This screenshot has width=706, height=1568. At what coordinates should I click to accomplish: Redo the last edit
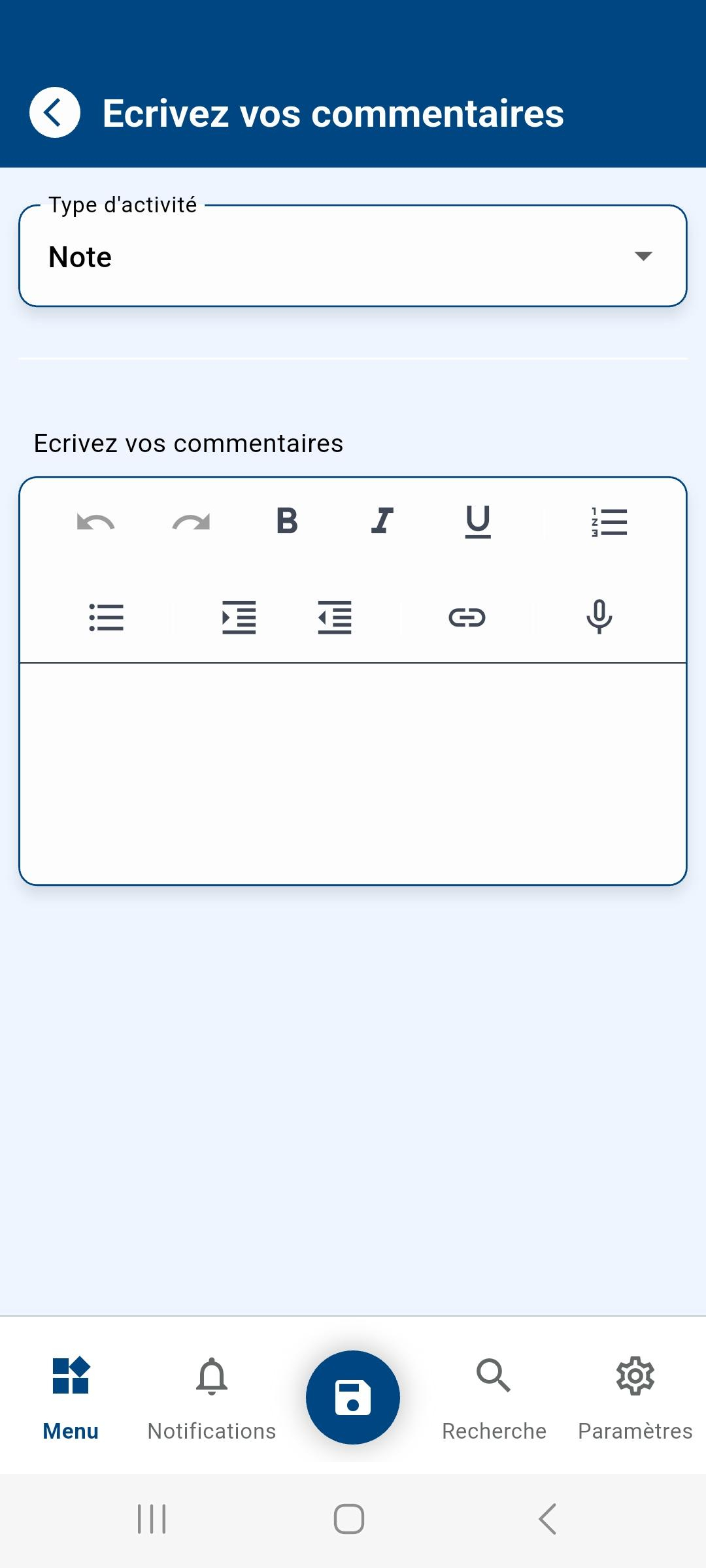tap(191, 522)
